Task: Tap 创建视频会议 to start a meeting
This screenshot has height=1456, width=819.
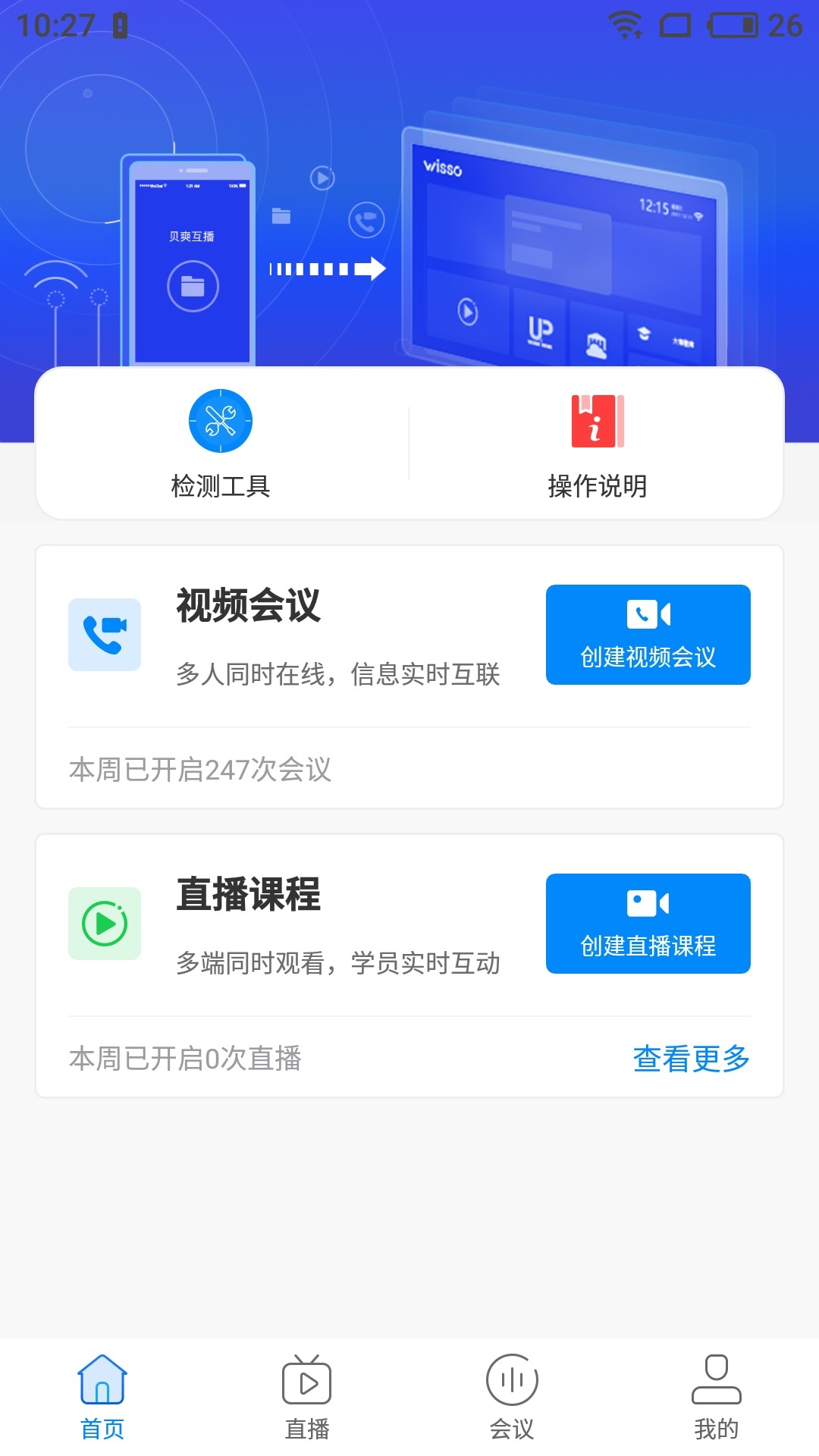Action: click(x=648, y=635)
